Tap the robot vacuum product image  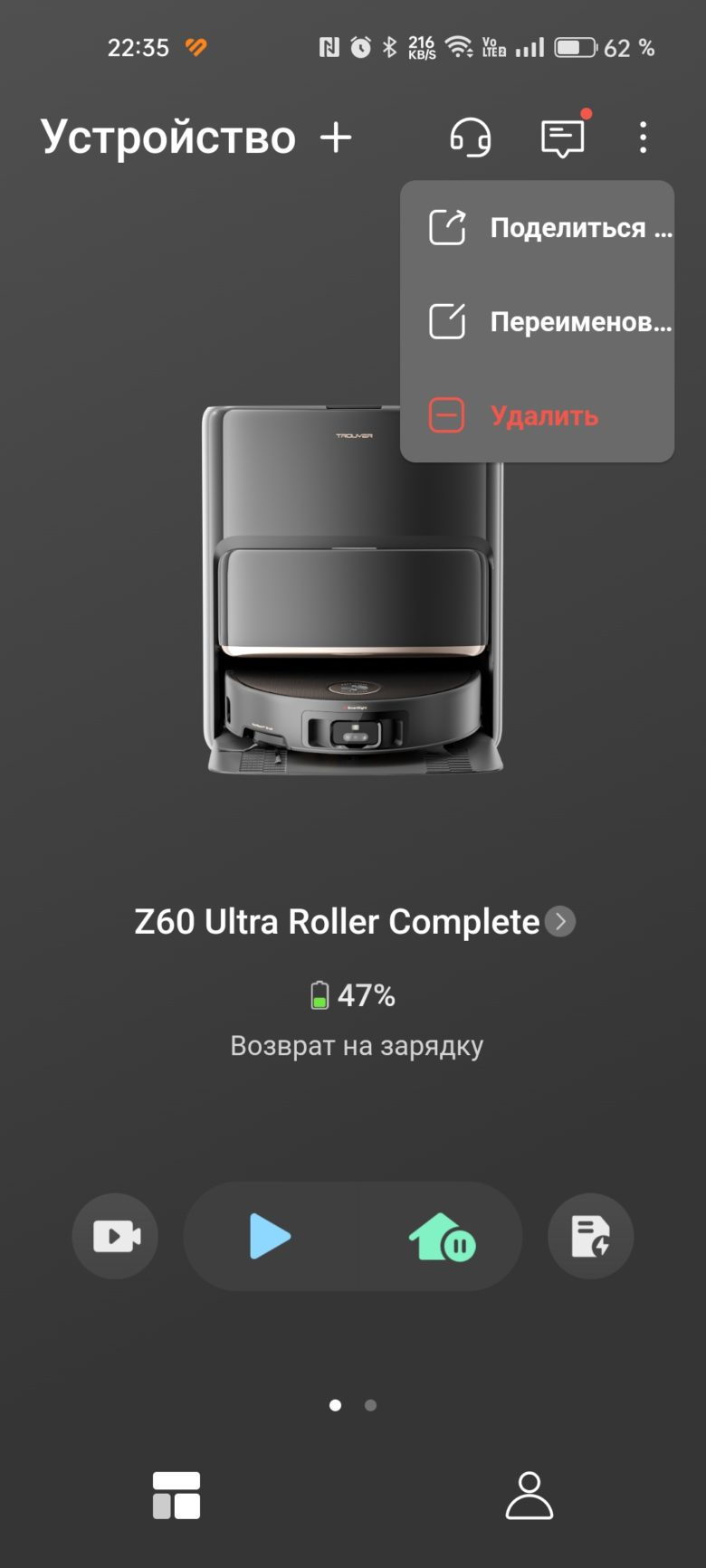[x=353, y=597]
